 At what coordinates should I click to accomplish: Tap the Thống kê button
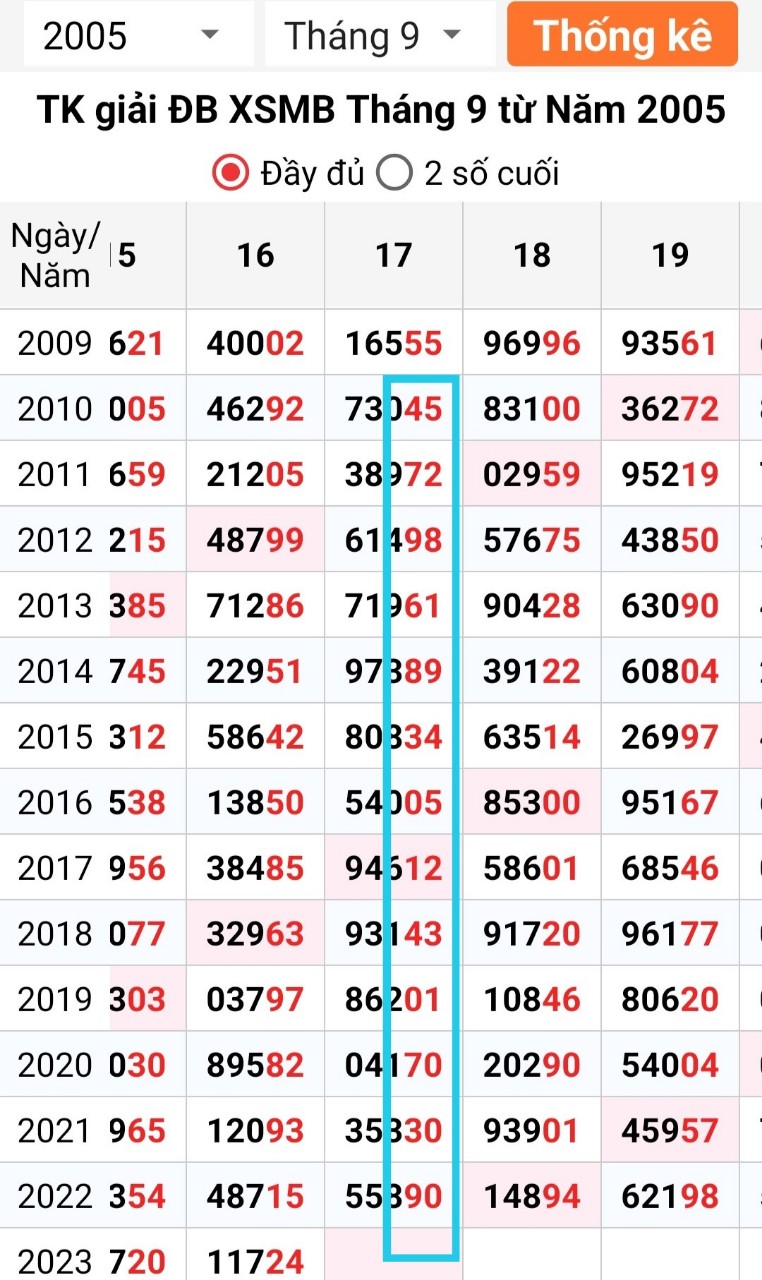(622, 35)
